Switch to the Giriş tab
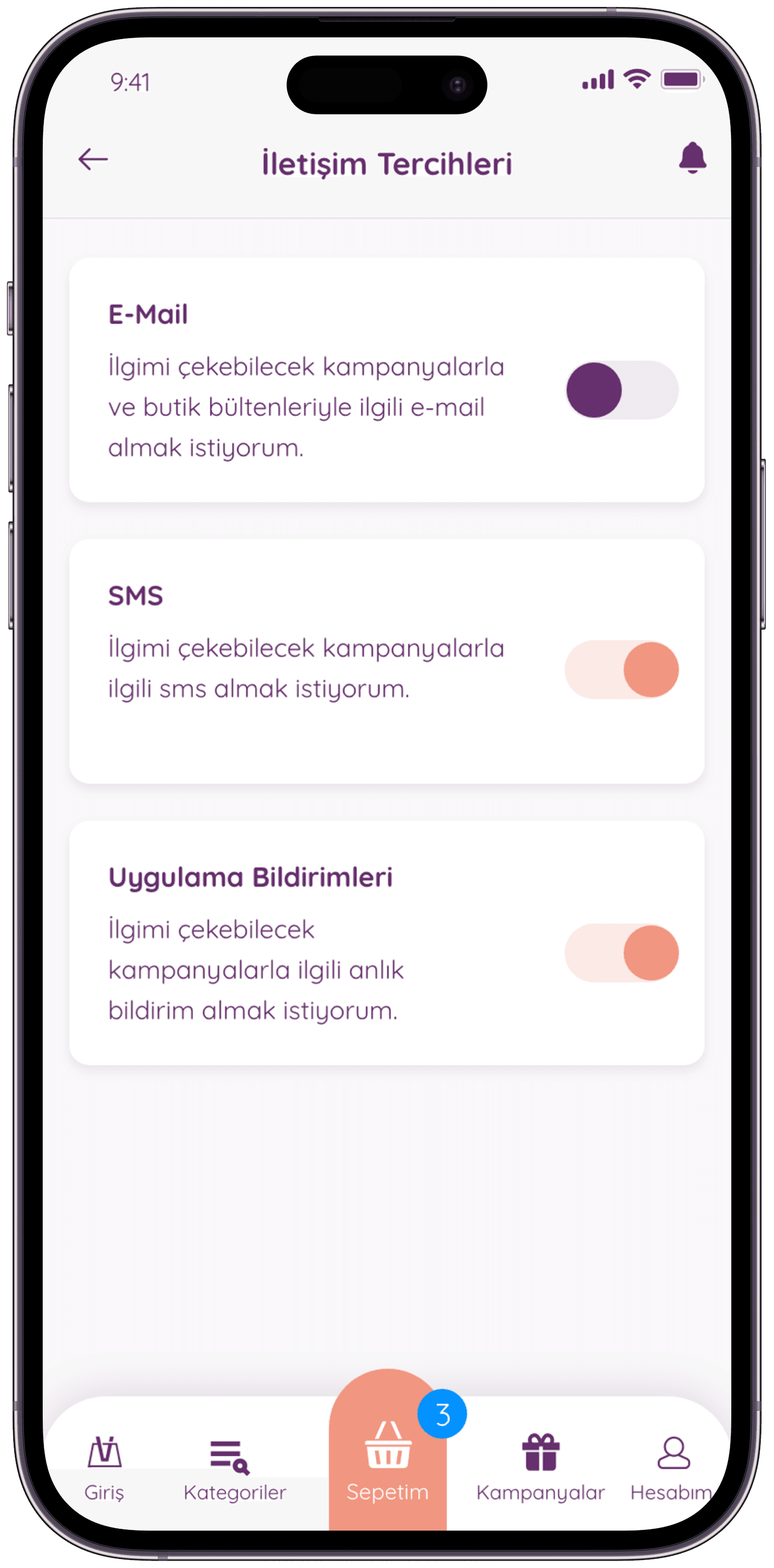 click(x=105, y=1469)
